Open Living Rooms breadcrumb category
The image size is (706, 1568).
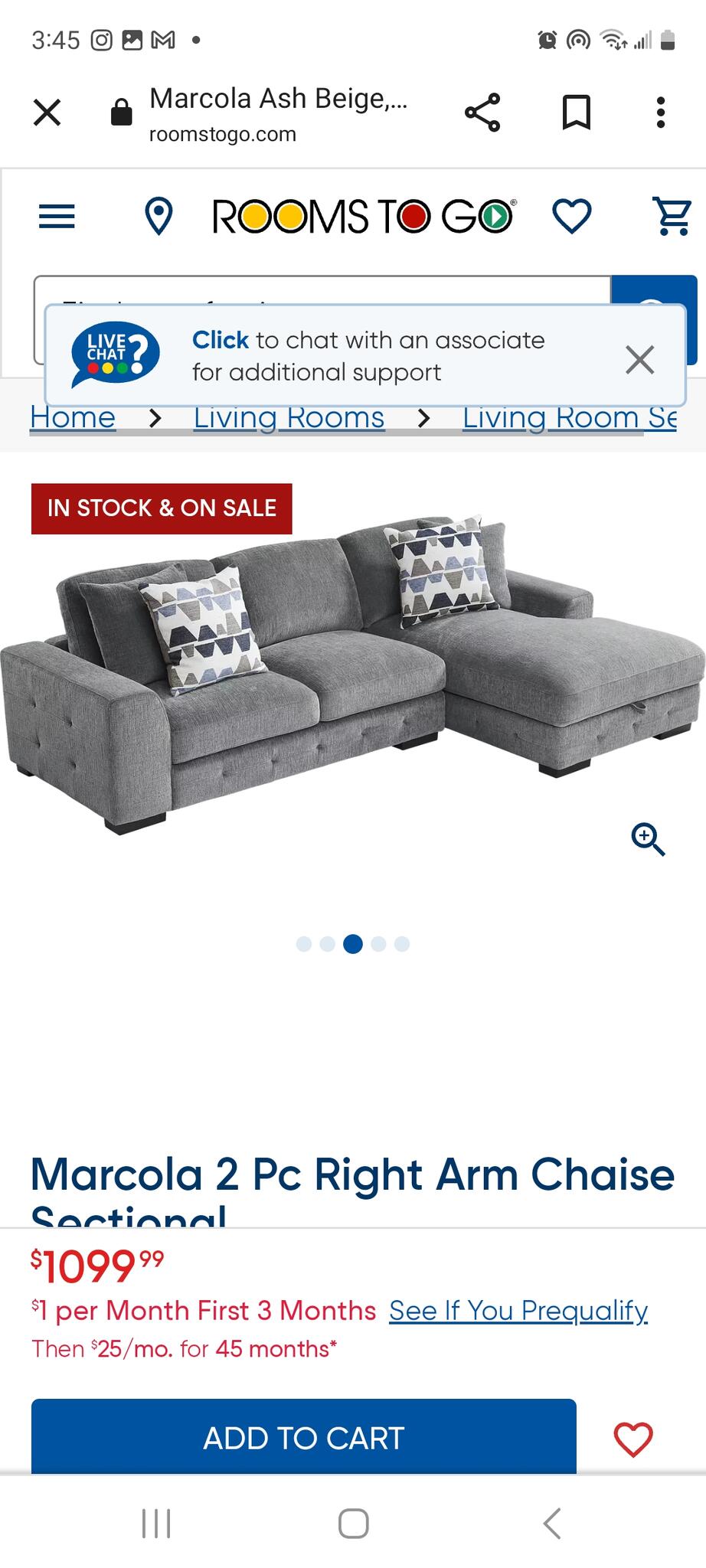[x=289, y=418]
